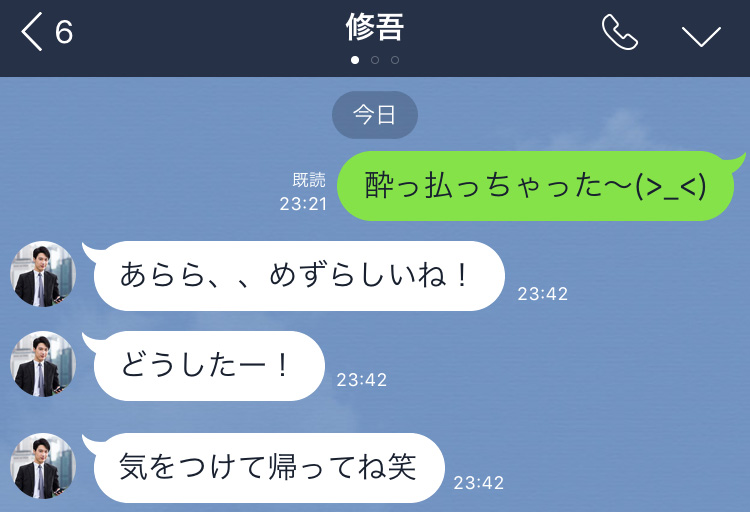750x512 pixels.
Task: Open 修吾's profile photo beside あらら message
Action: coord(43,274)
